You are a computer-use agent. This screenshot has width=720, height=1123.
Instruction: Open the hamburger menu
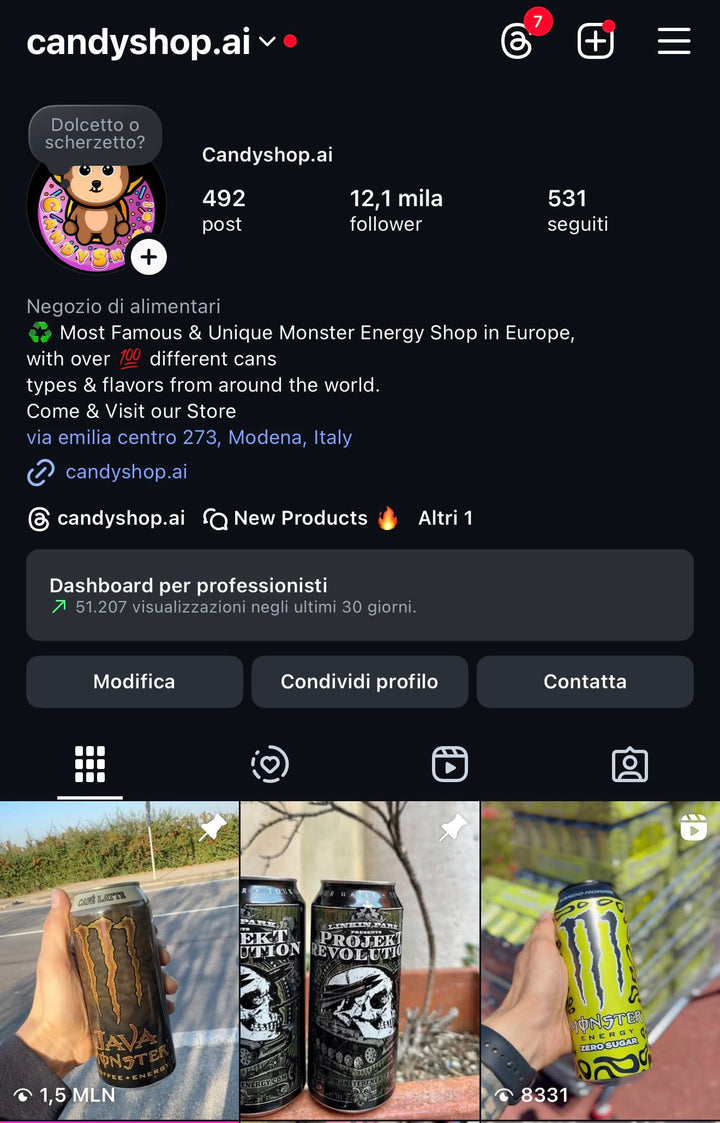[x=674, y=41]
